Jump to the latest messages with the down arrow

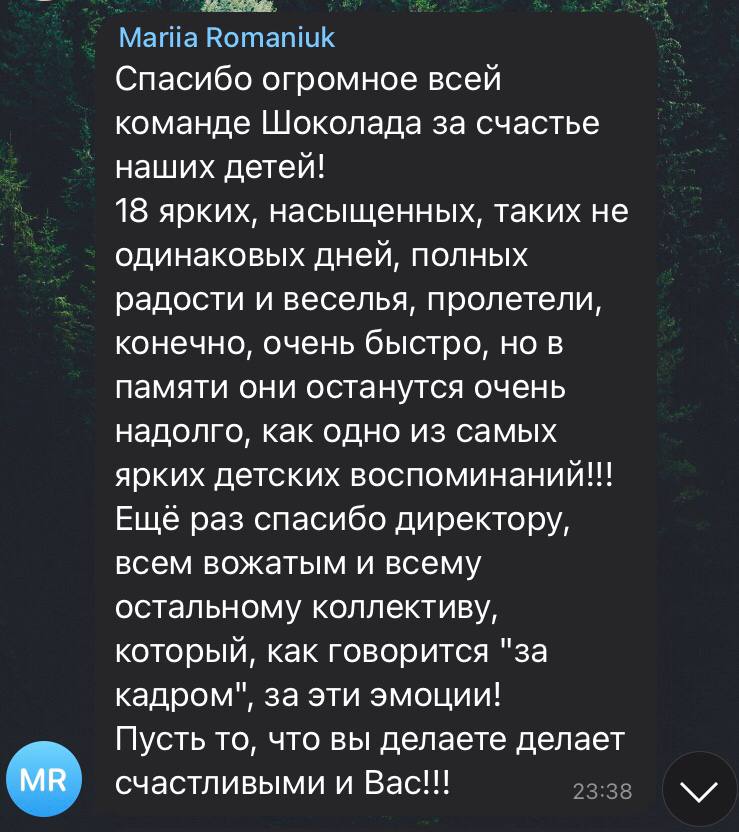click(698, 790)
